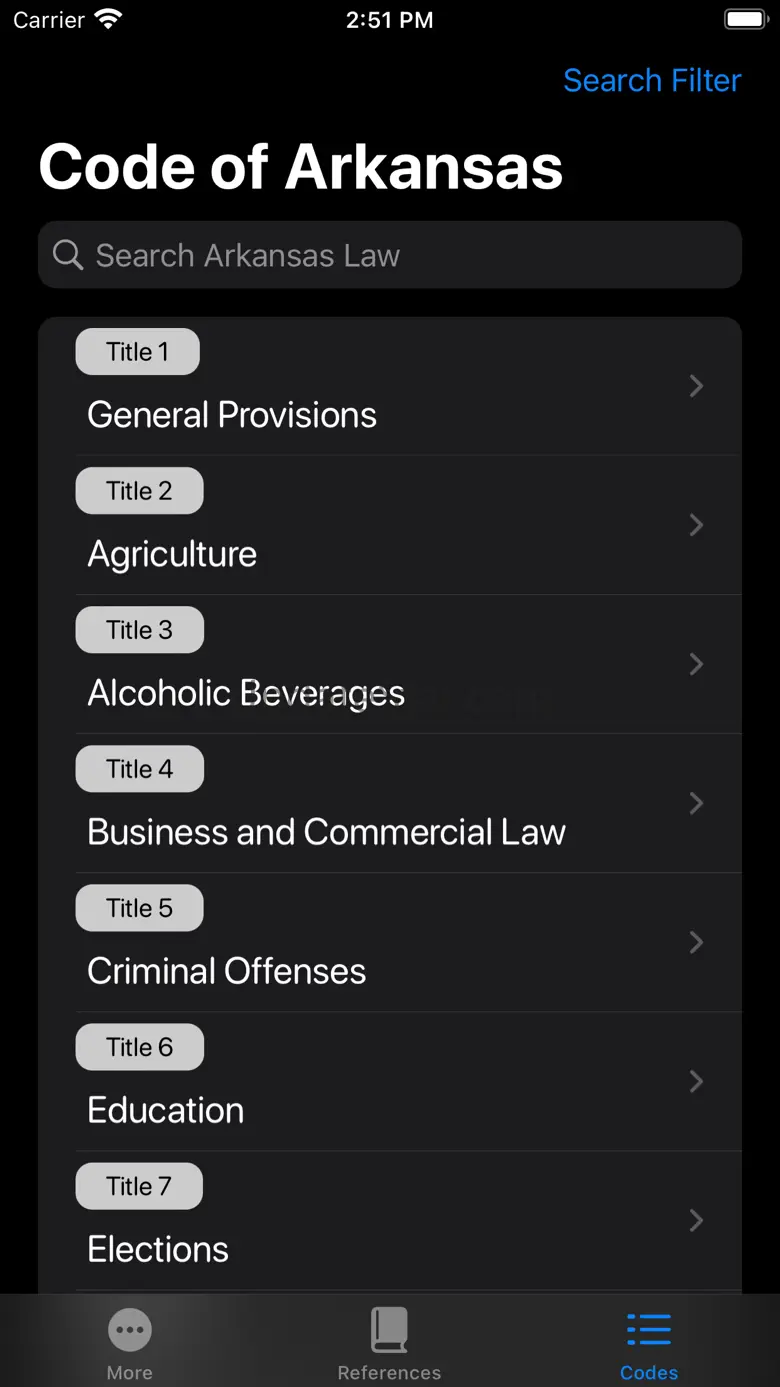
Task: Switch to the References tab
Action: pos(389,1343)
